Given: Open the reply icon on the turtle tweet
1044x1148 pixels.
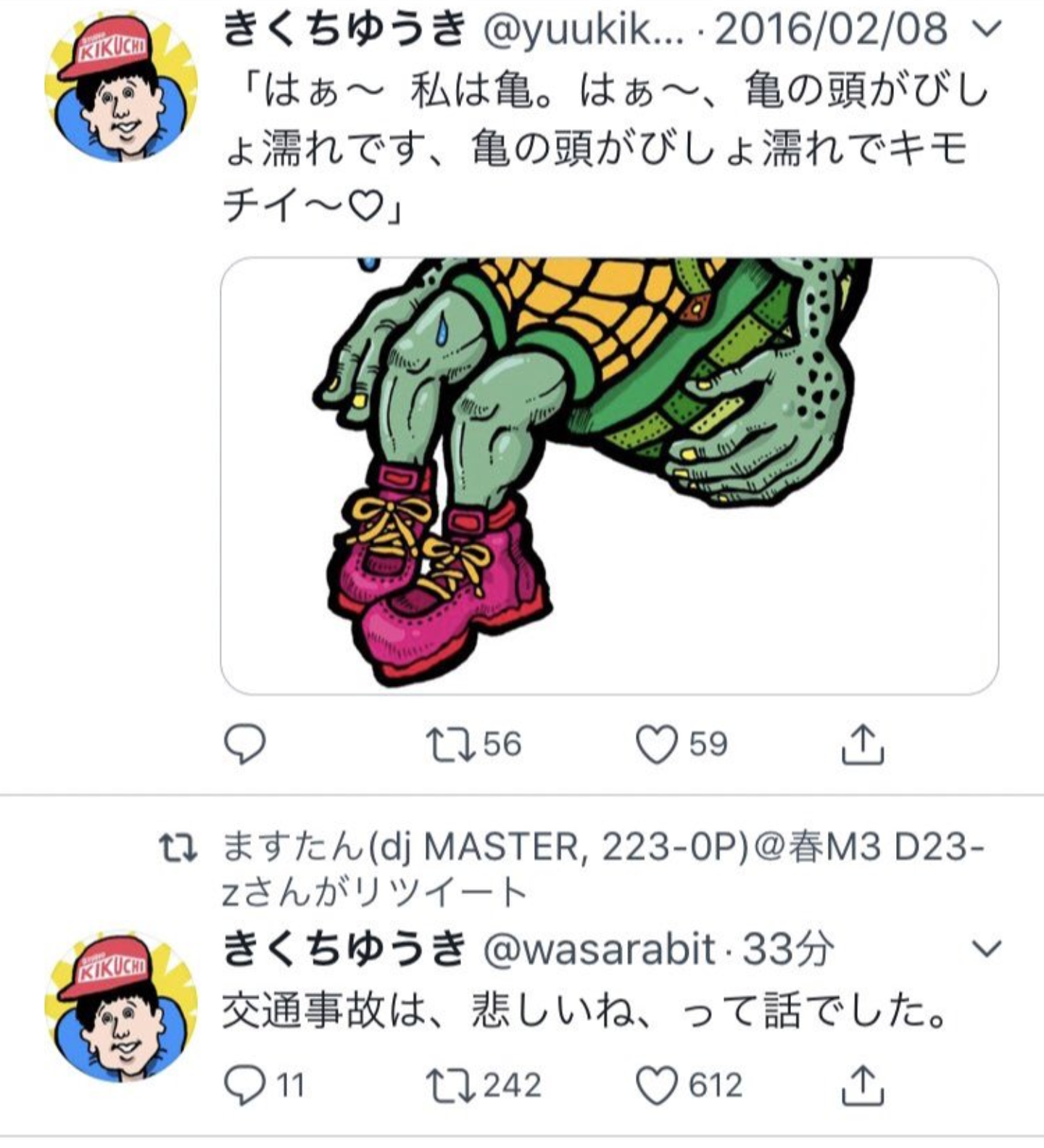Looking at the screenshot, I should [x=246, y=741].
